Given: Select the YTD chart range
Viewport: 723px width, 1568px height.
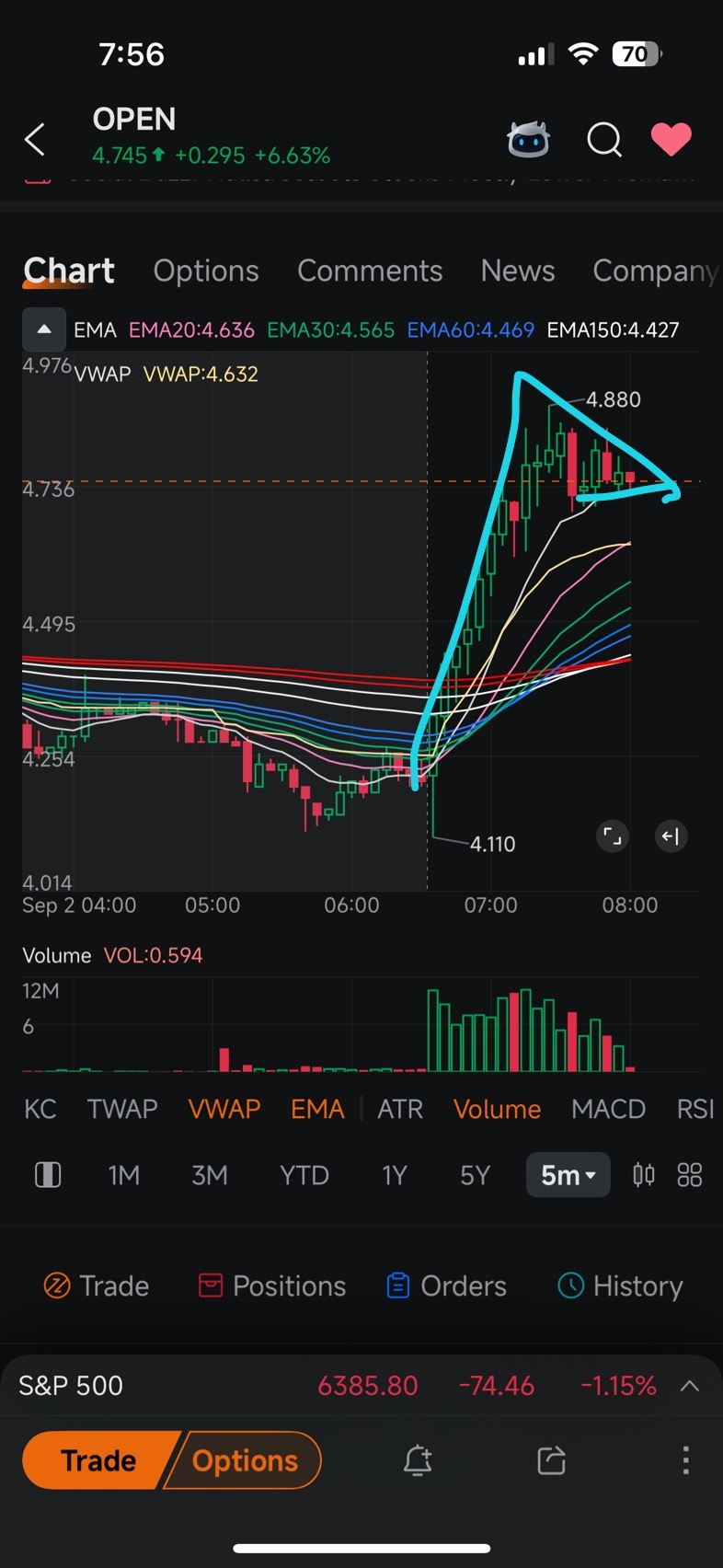Looking at the screenshot, I should point(304,1175).
